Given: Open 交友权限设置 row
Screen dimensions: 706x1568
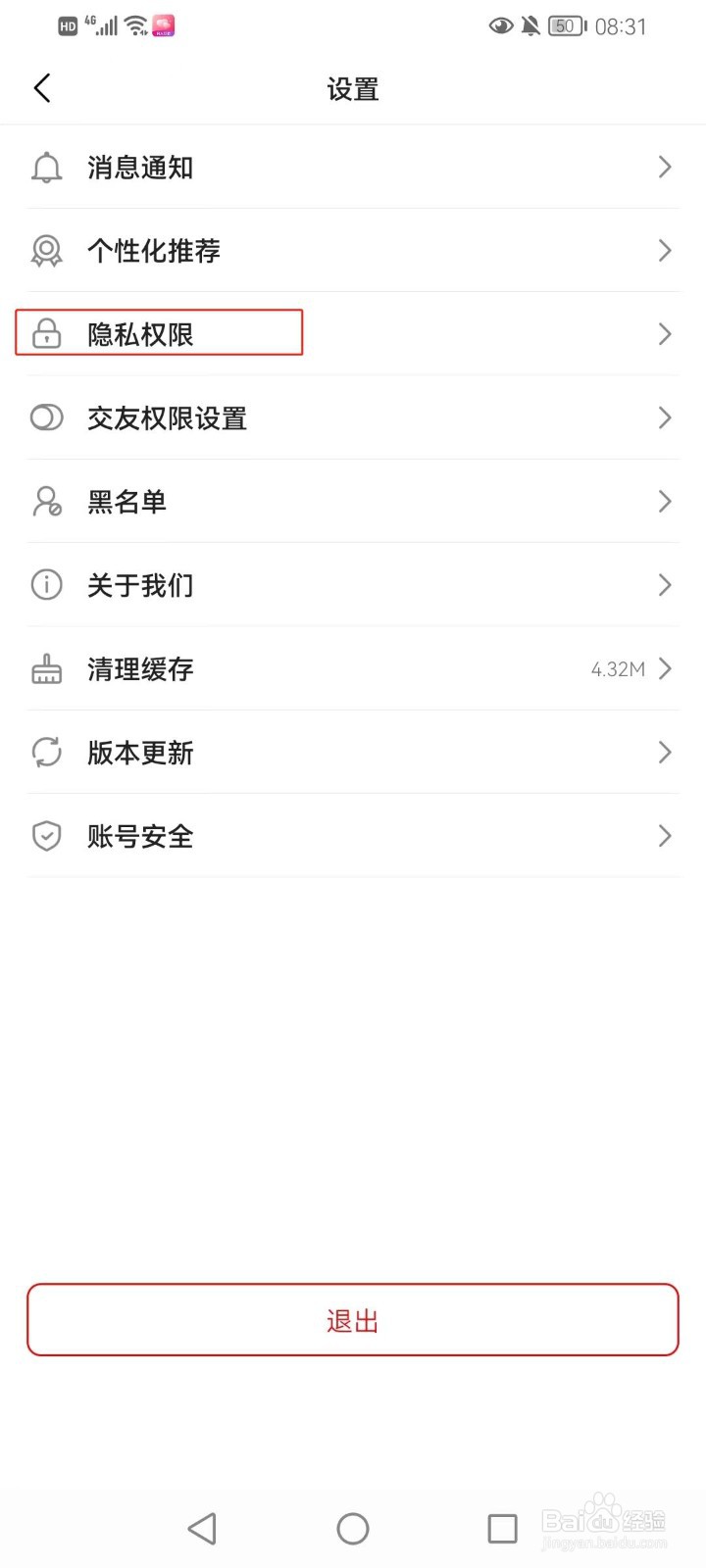Looking at the screenshot, I should pyautogui.click(x=353, y=418).
